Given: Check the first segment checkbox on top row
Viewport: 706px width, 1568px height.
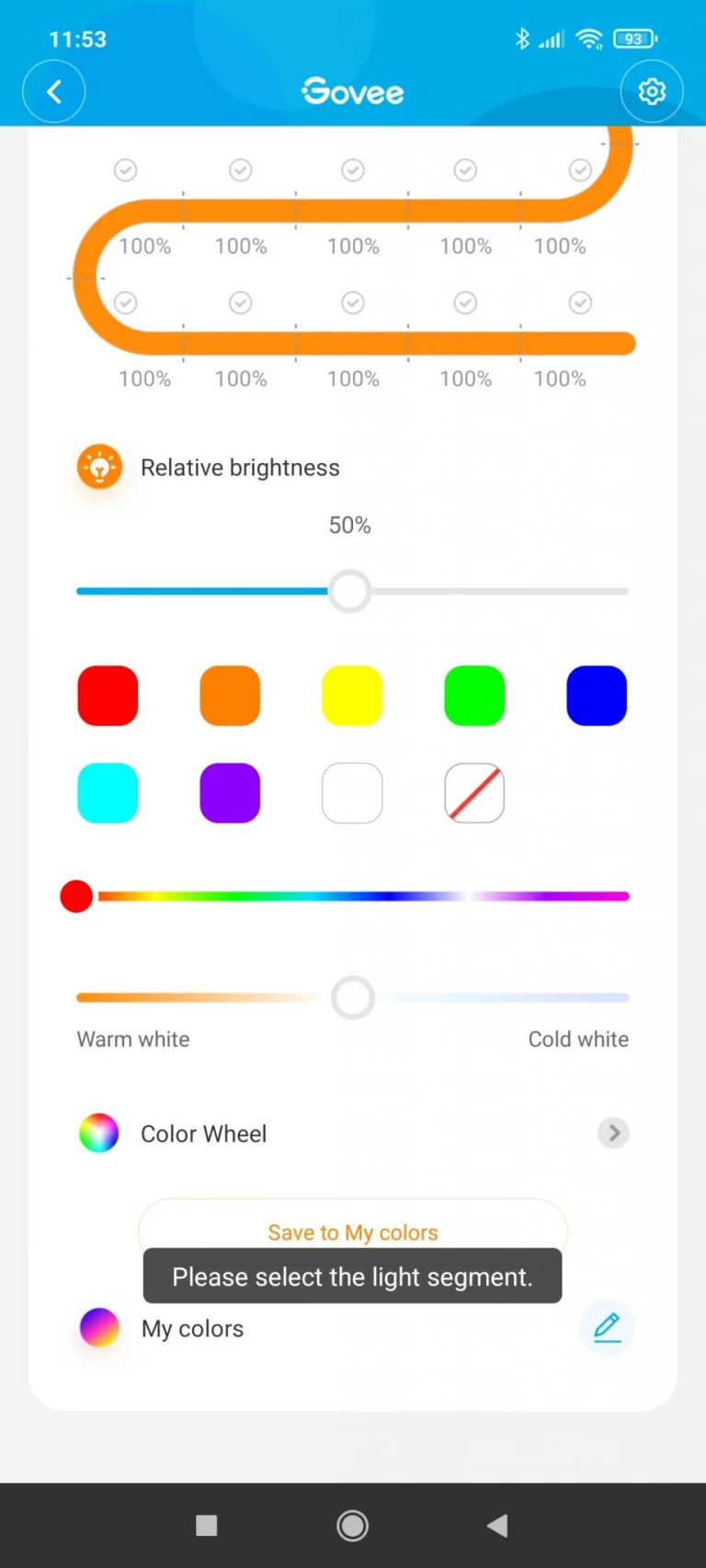Looking at the screenshot, I should click(125, 170).
